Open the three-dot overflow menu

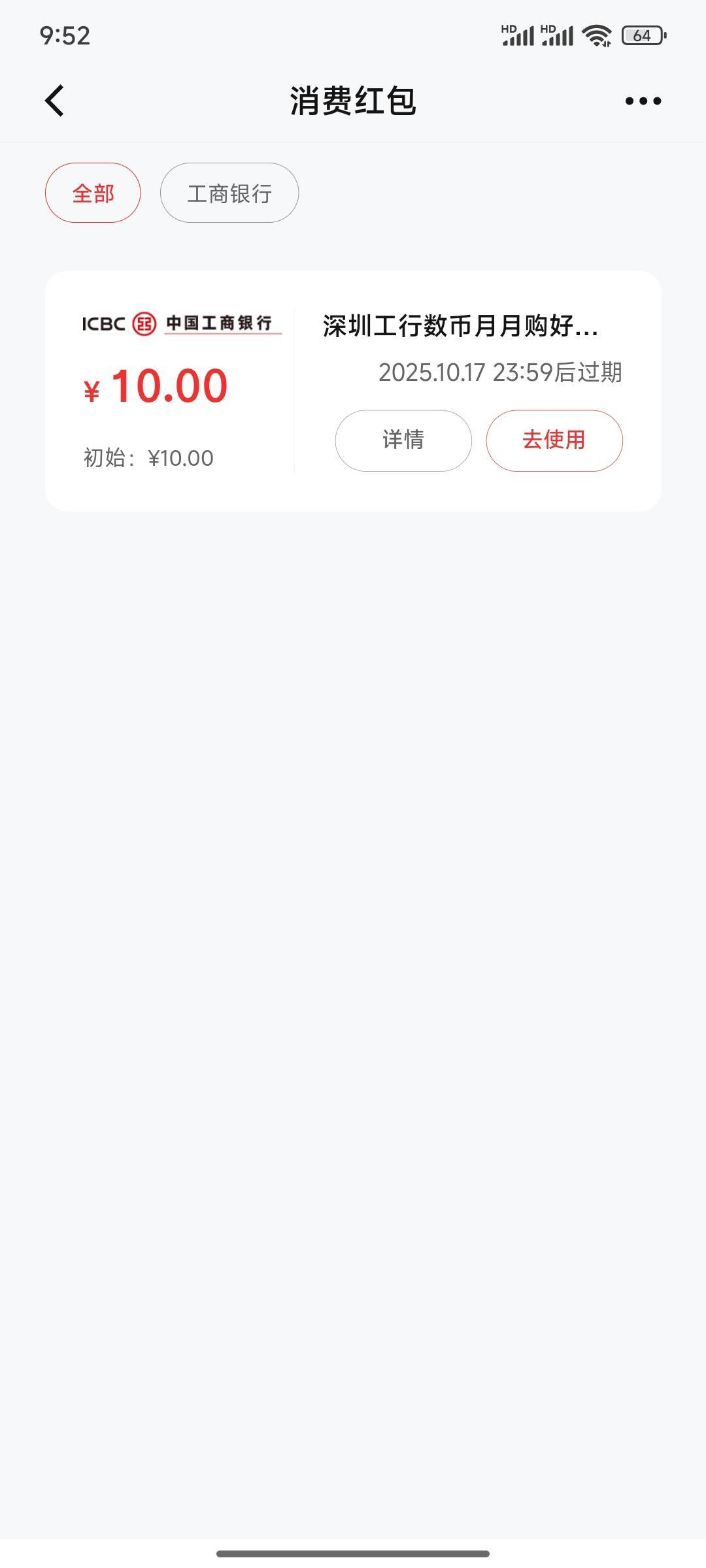[x=643, y=101]
